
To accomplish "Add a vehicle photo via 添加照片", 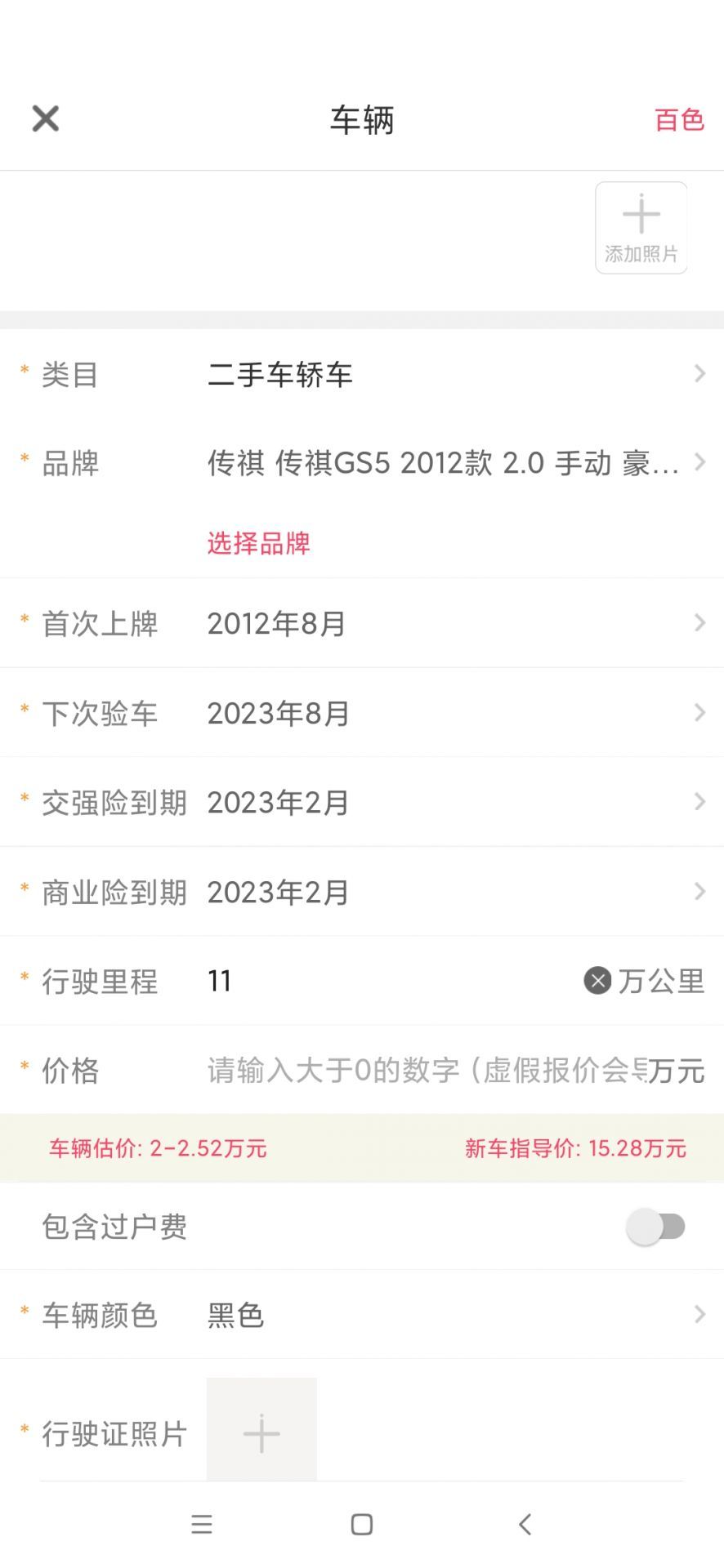I will coord(641,228).
